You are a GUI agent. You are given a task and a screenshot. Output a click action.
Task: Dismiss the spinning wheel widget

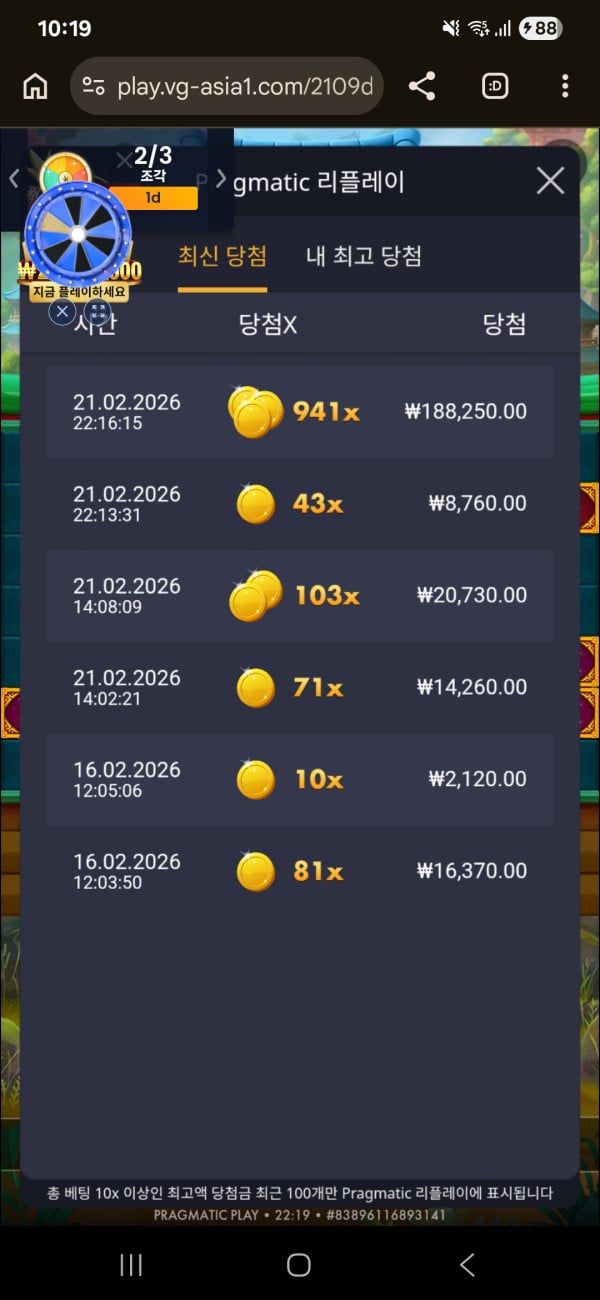click(62, 313)
